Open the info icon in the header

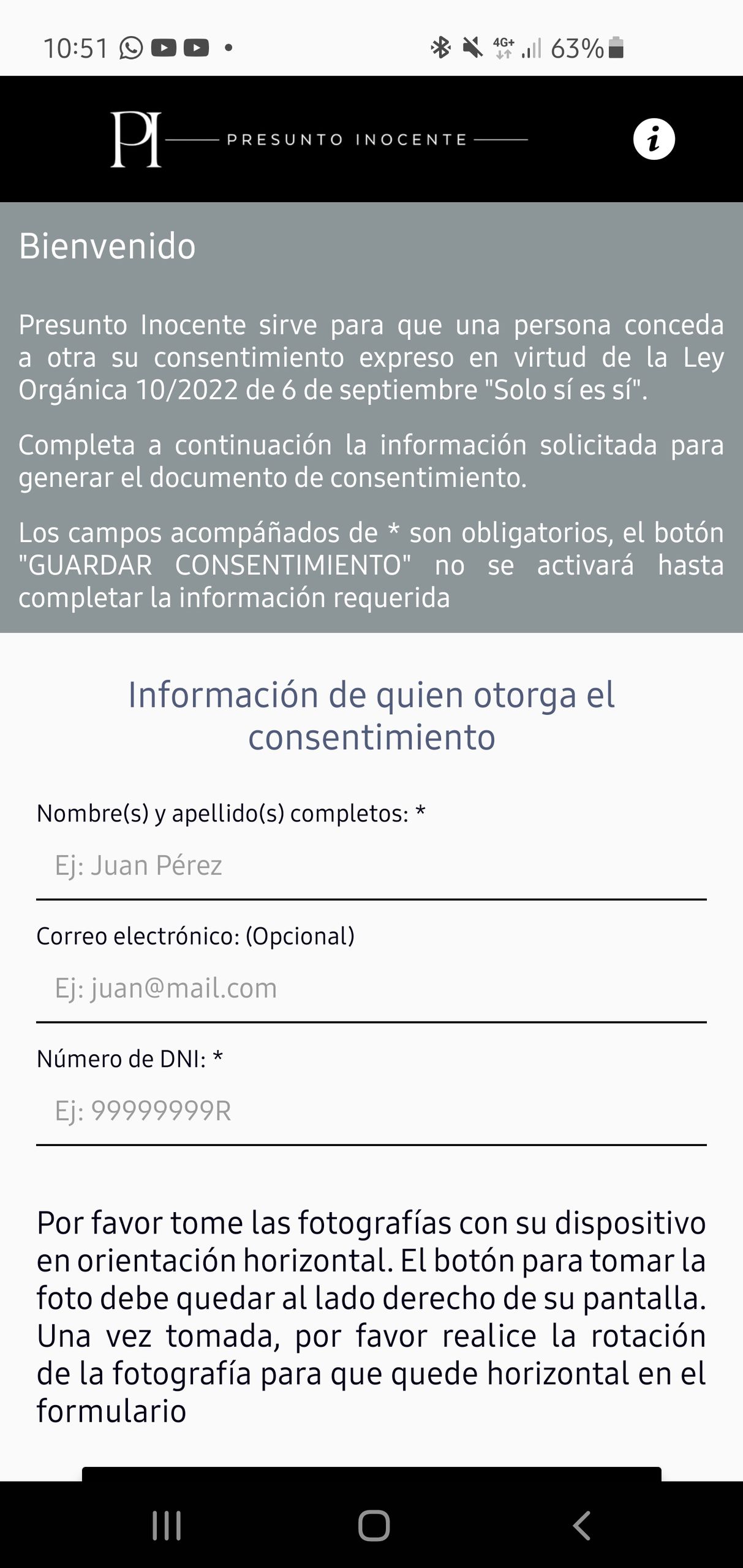(654, 139)
